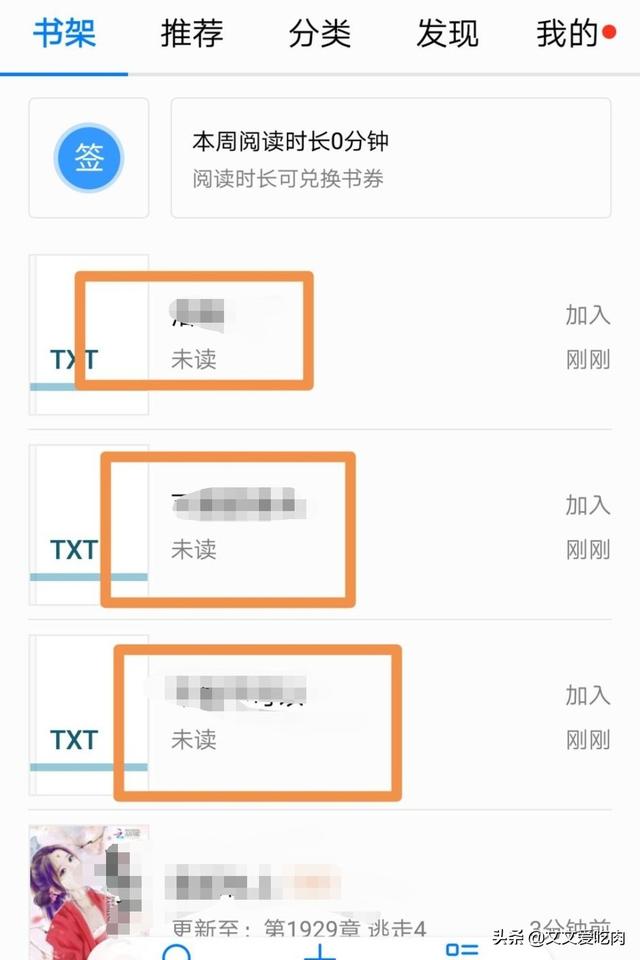Screen dimensions: 640x960
Task: Open the 本周阅读时长 card
Action: click(x=390, y=158)
